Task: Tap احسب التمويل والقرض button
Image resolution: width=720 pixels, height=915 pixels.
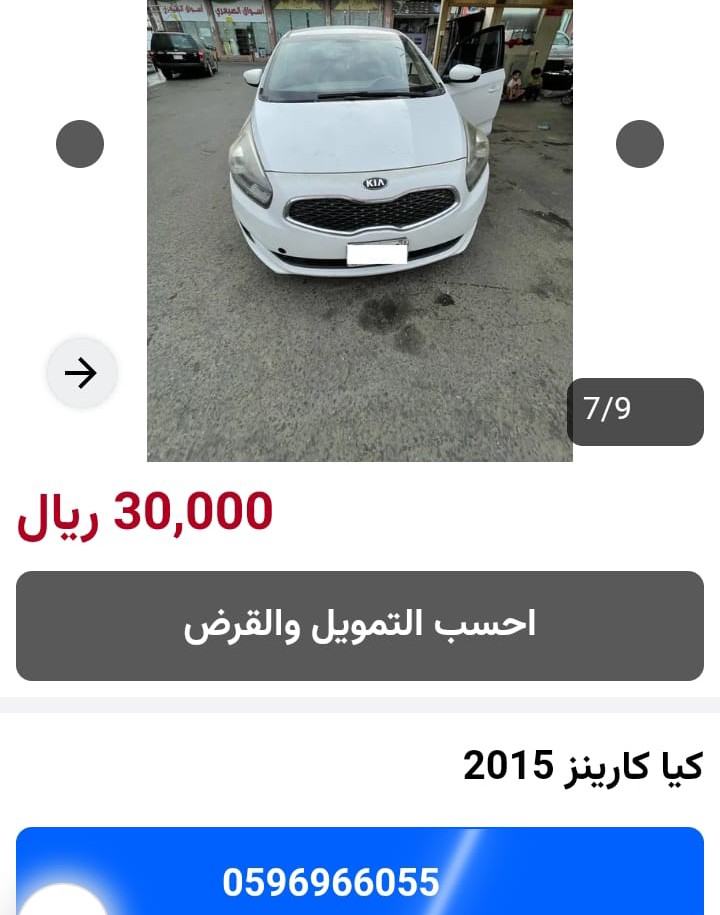Action: 360,625
